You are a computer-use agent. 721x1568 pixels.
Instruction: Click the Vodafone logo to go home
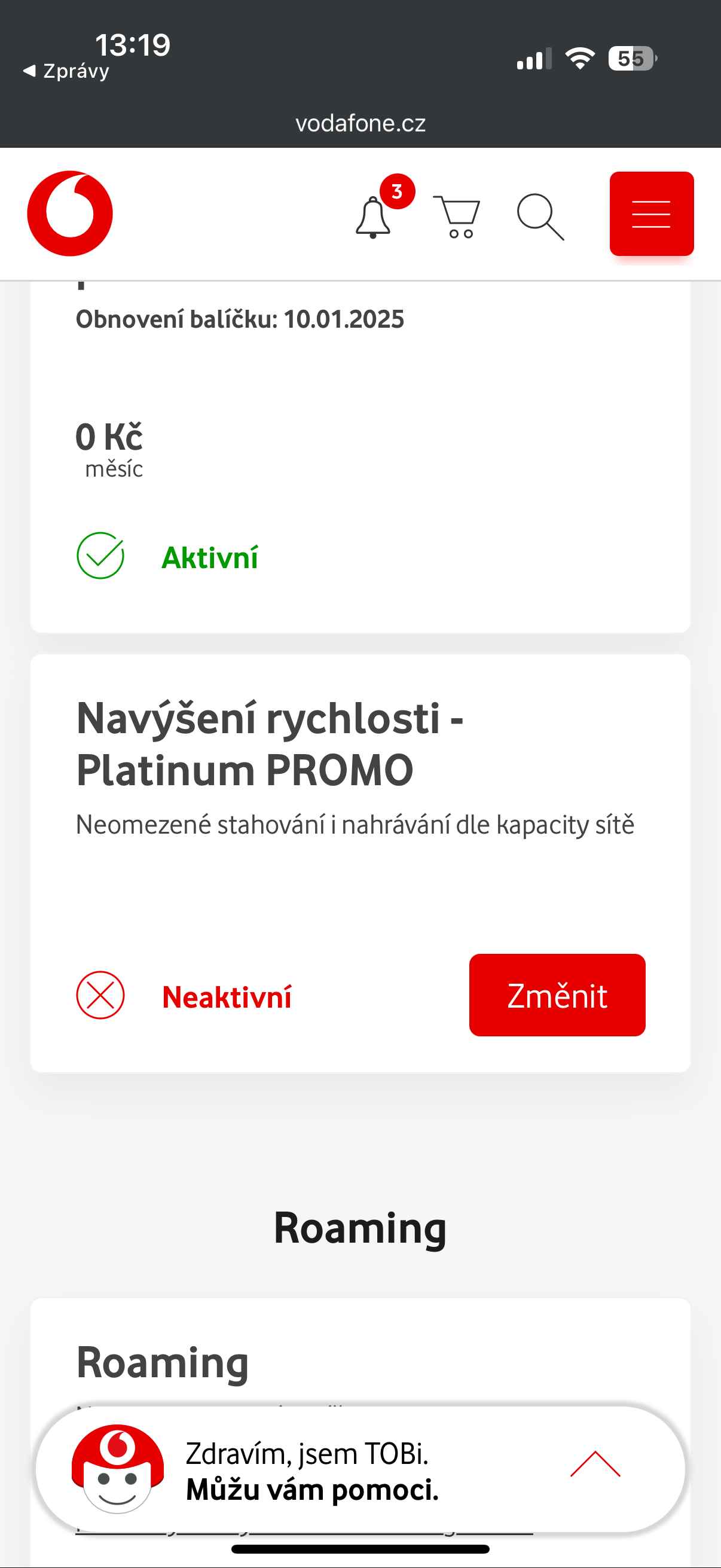point(69,213)
